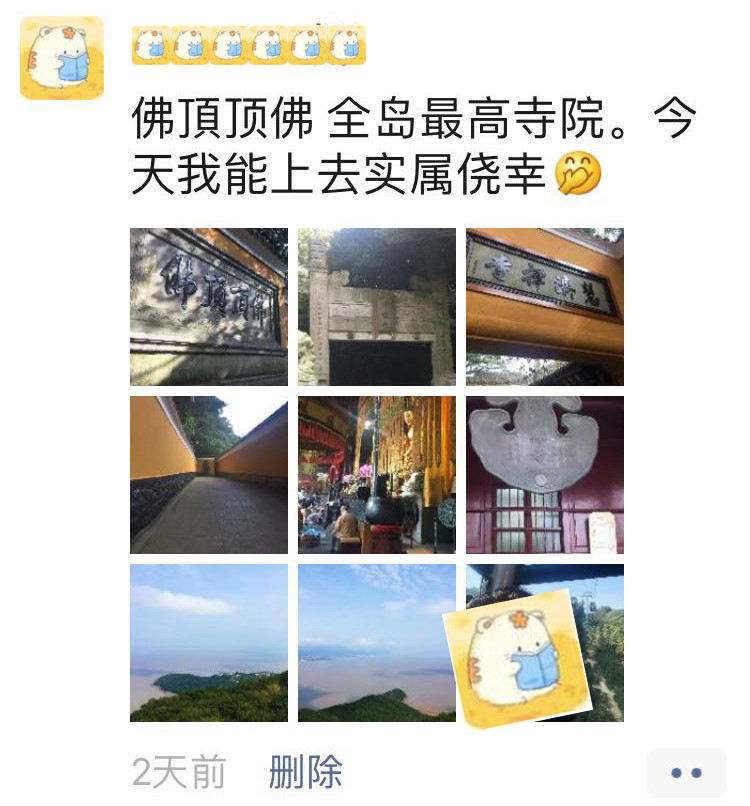View the hanging stone chime photo

pos(545,475)
